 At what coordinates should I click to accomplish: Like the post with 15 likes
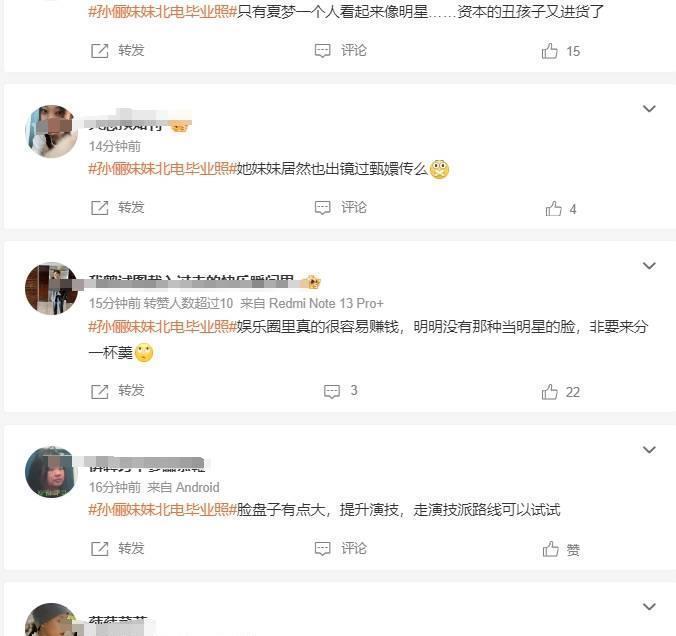coord(560,51)
